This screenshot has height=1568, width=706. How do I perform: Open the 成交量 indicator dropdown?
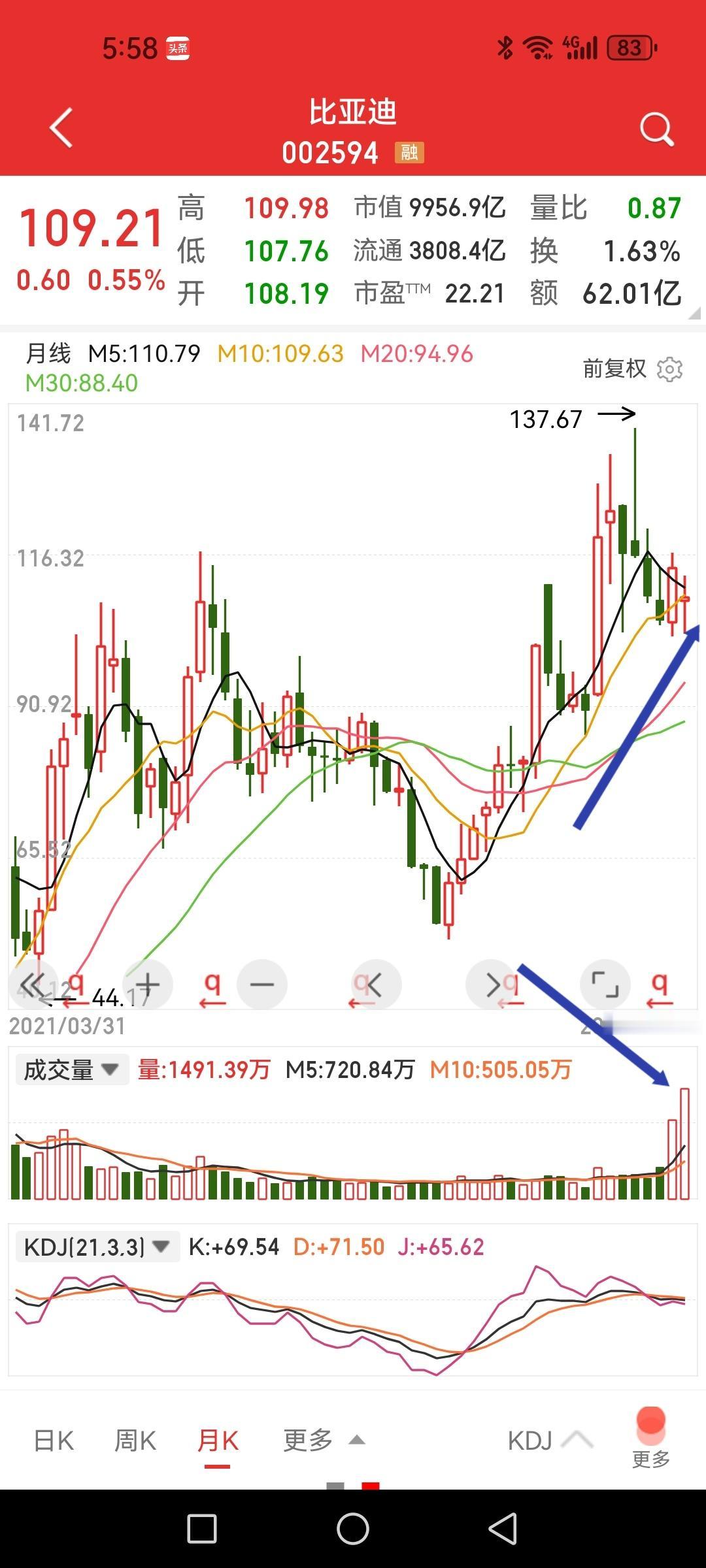(x=72, y=1070)
